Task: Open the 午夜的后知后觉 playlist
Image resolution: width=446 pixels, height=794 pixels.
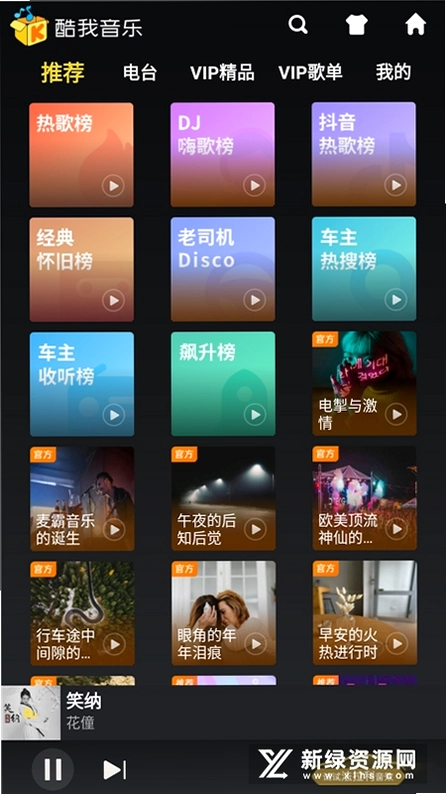Action: point(223,498)
